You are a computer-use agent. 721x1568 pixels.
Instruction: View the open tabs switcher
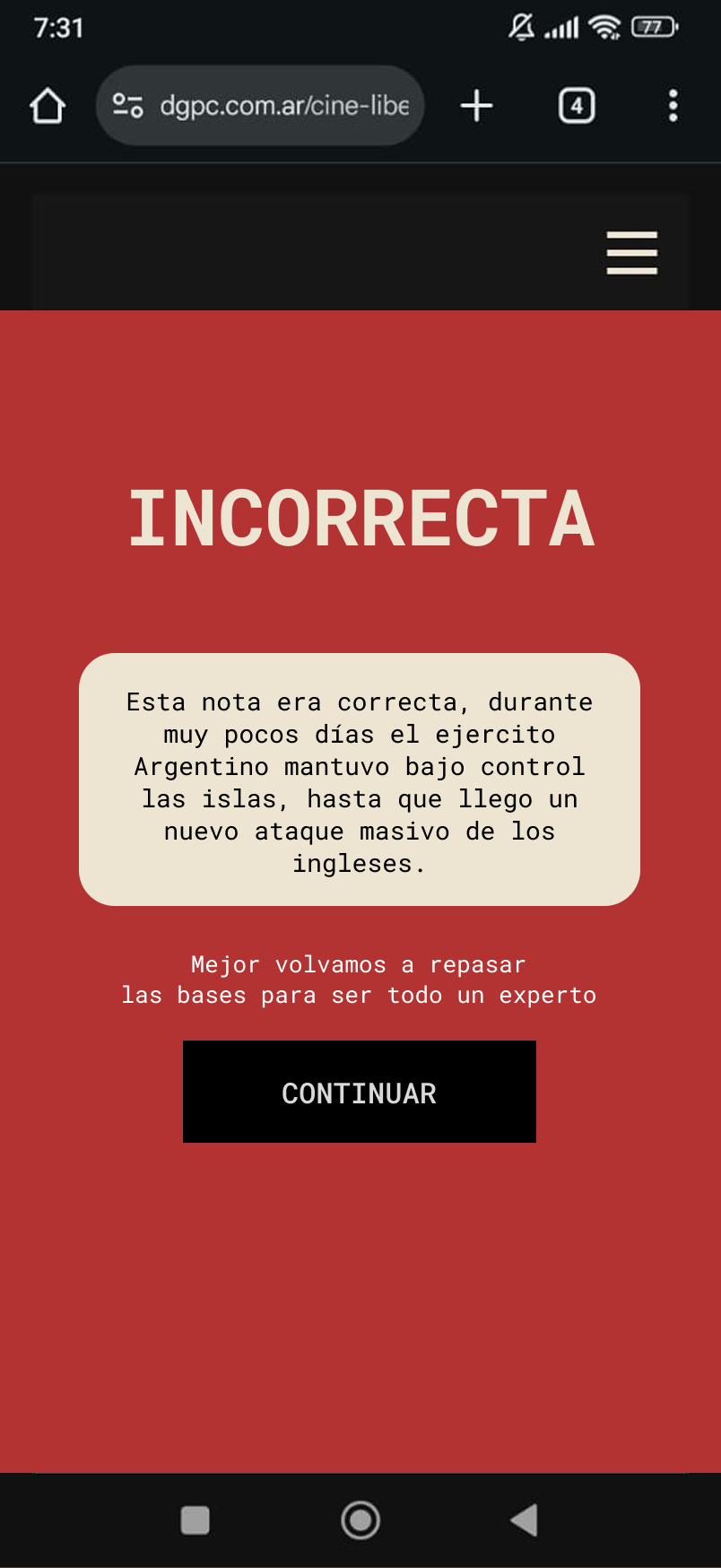577,106
